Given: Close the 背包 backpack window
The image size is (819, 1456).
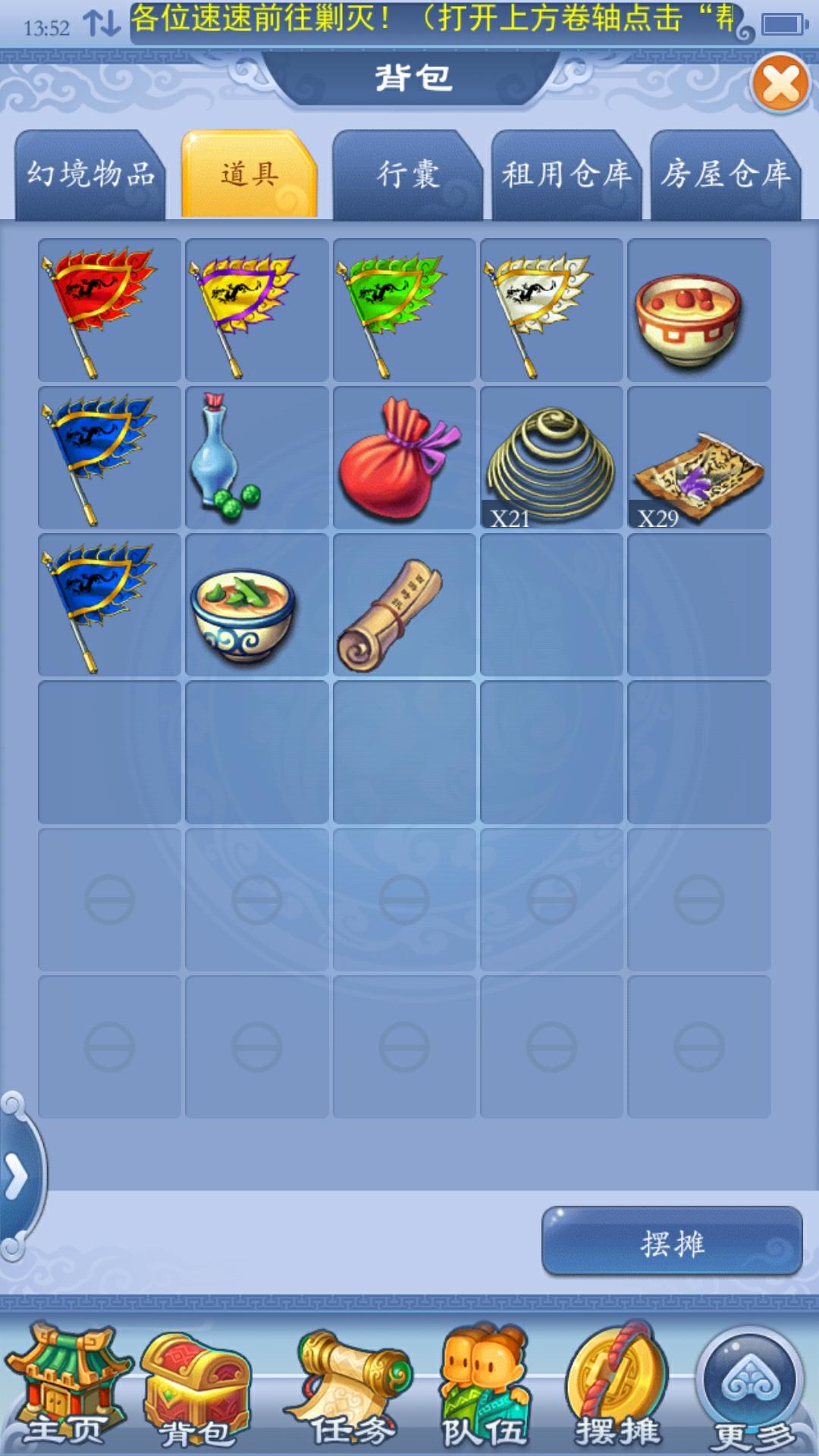Looking at the screenshot, I should pyautogui.click(x=780, y=83).
